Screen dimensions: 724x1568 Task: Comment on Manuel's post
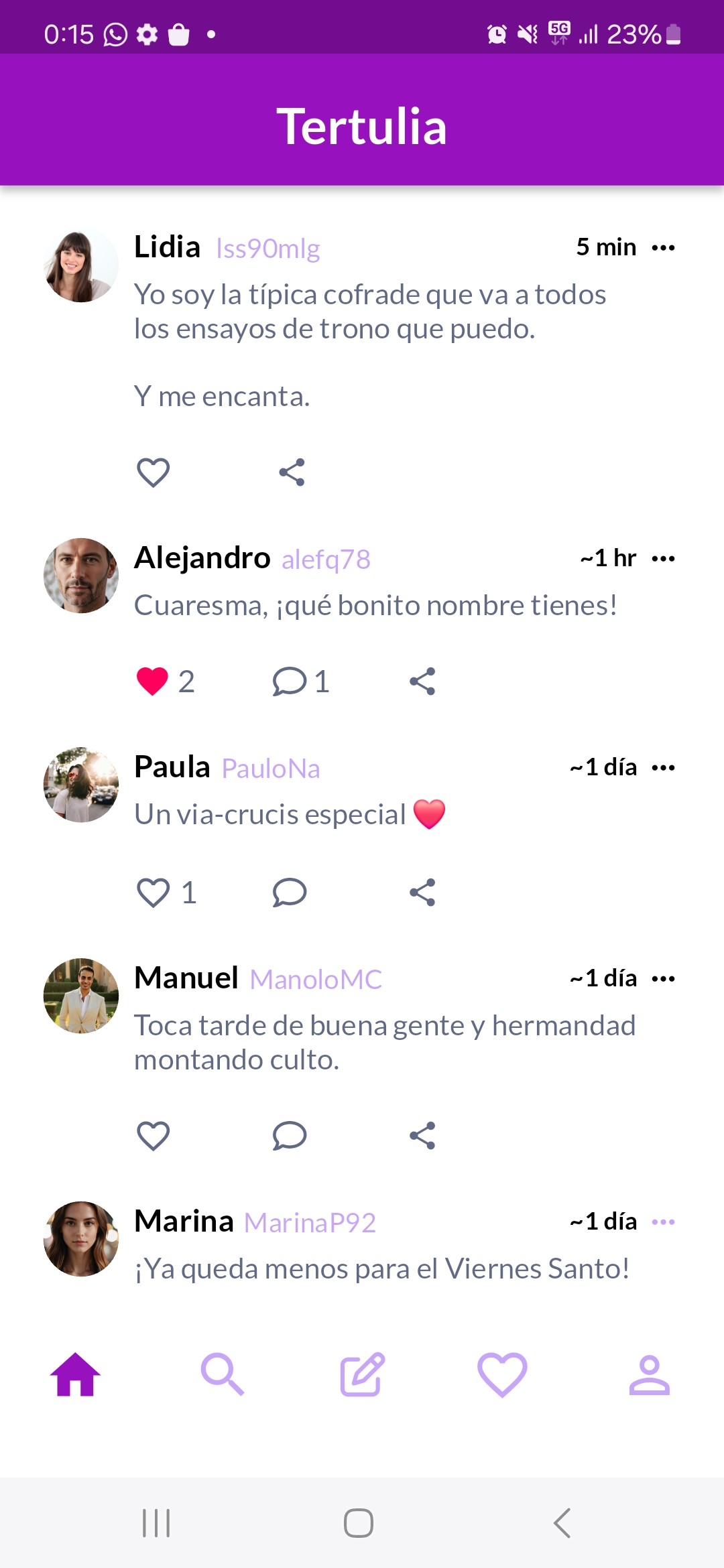click(290, 1136)
